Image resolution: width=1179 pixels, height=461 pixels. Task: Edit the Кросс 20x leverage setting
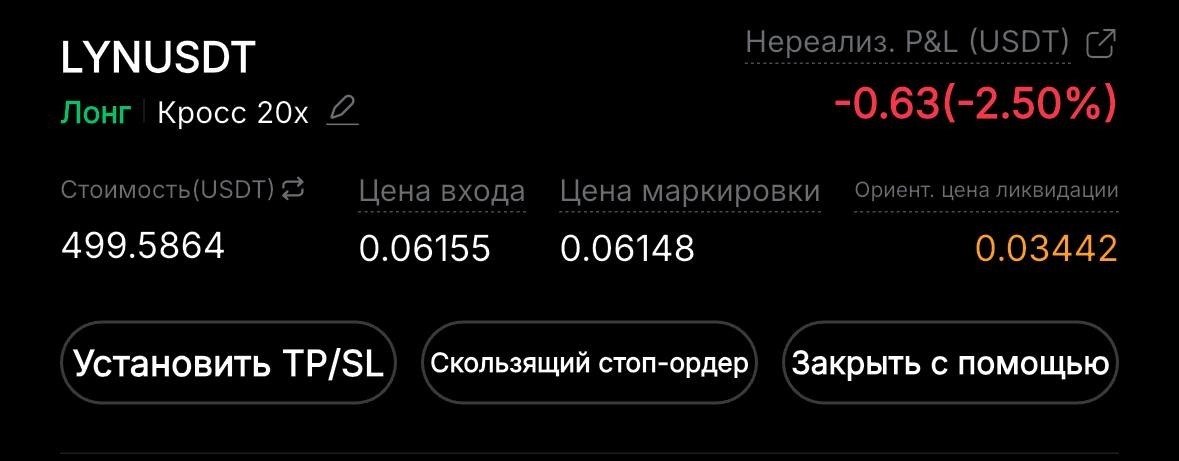click(342, 111)
